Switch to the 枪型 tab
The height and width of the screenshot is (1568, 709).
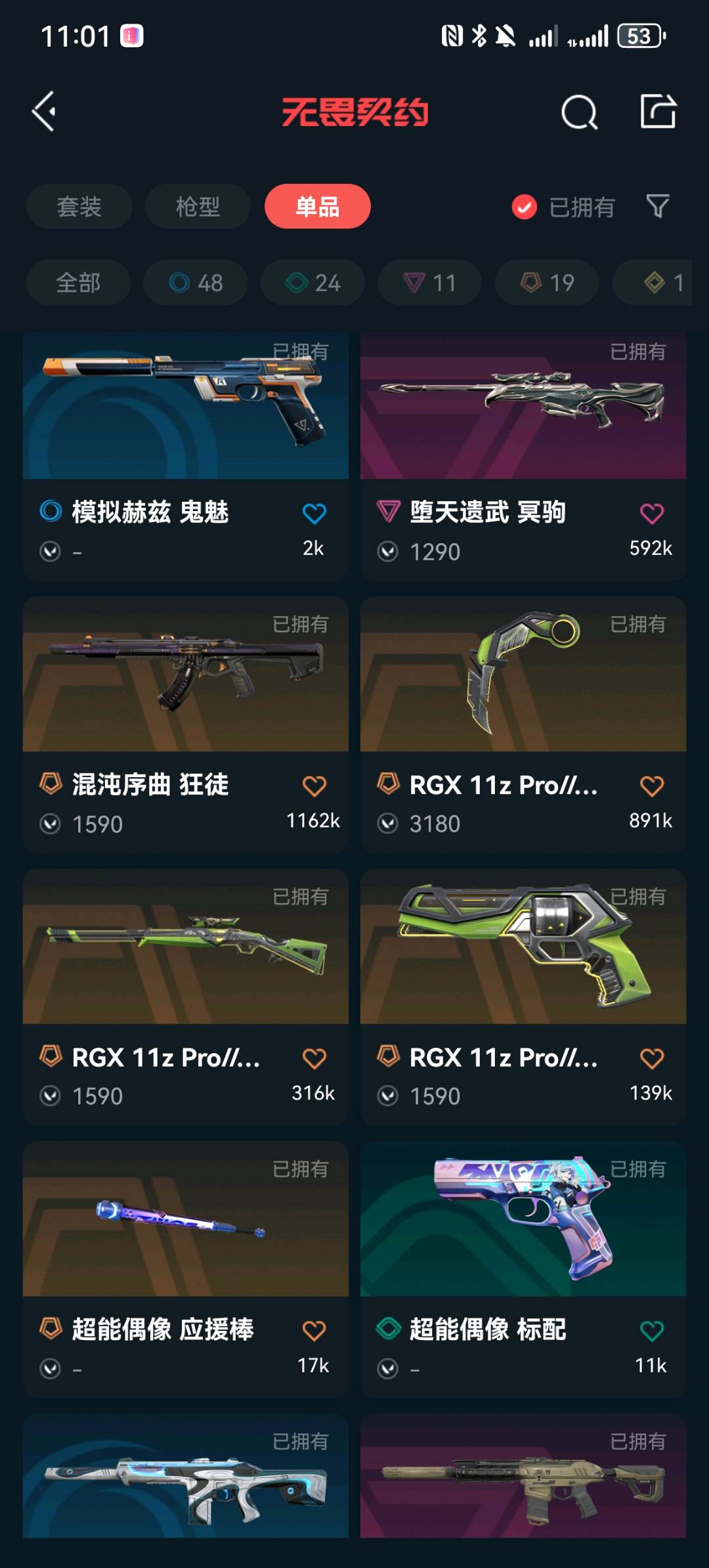click(x=198, y=207)
